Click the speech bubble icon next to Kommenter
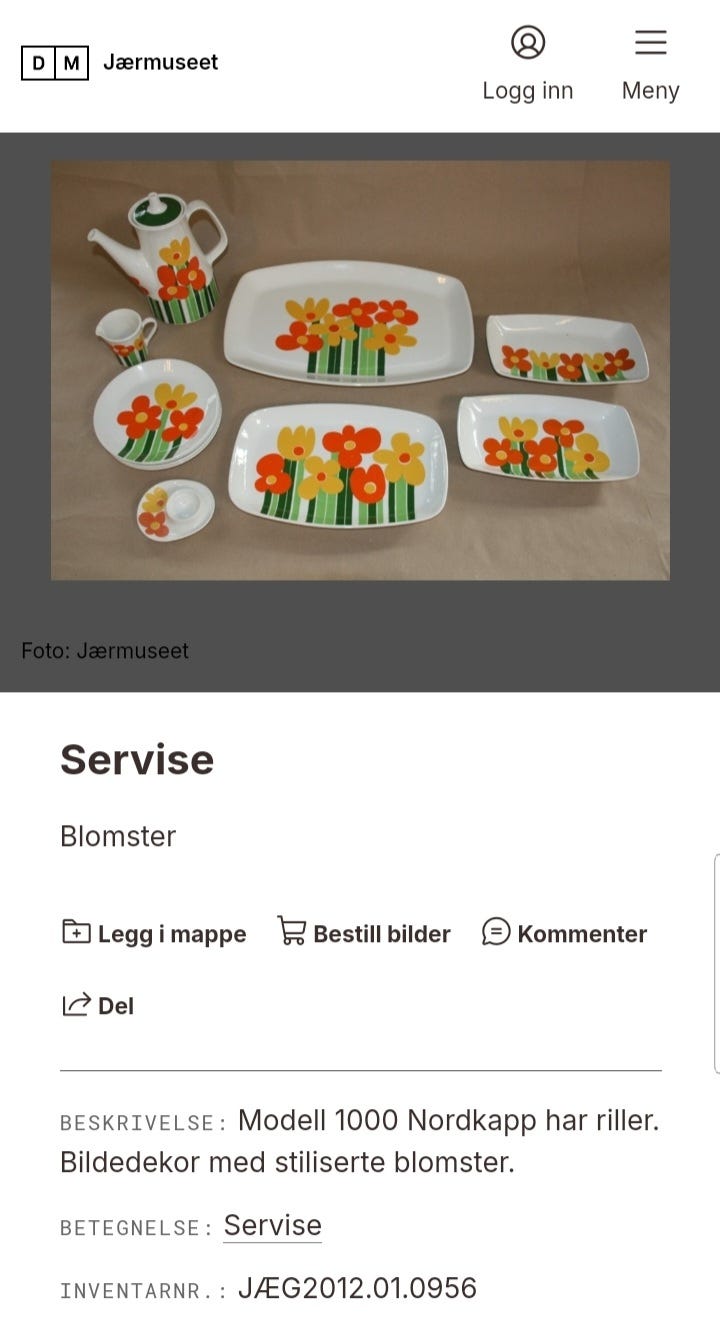Screen dimensions: 720x1326 point(494,932)
